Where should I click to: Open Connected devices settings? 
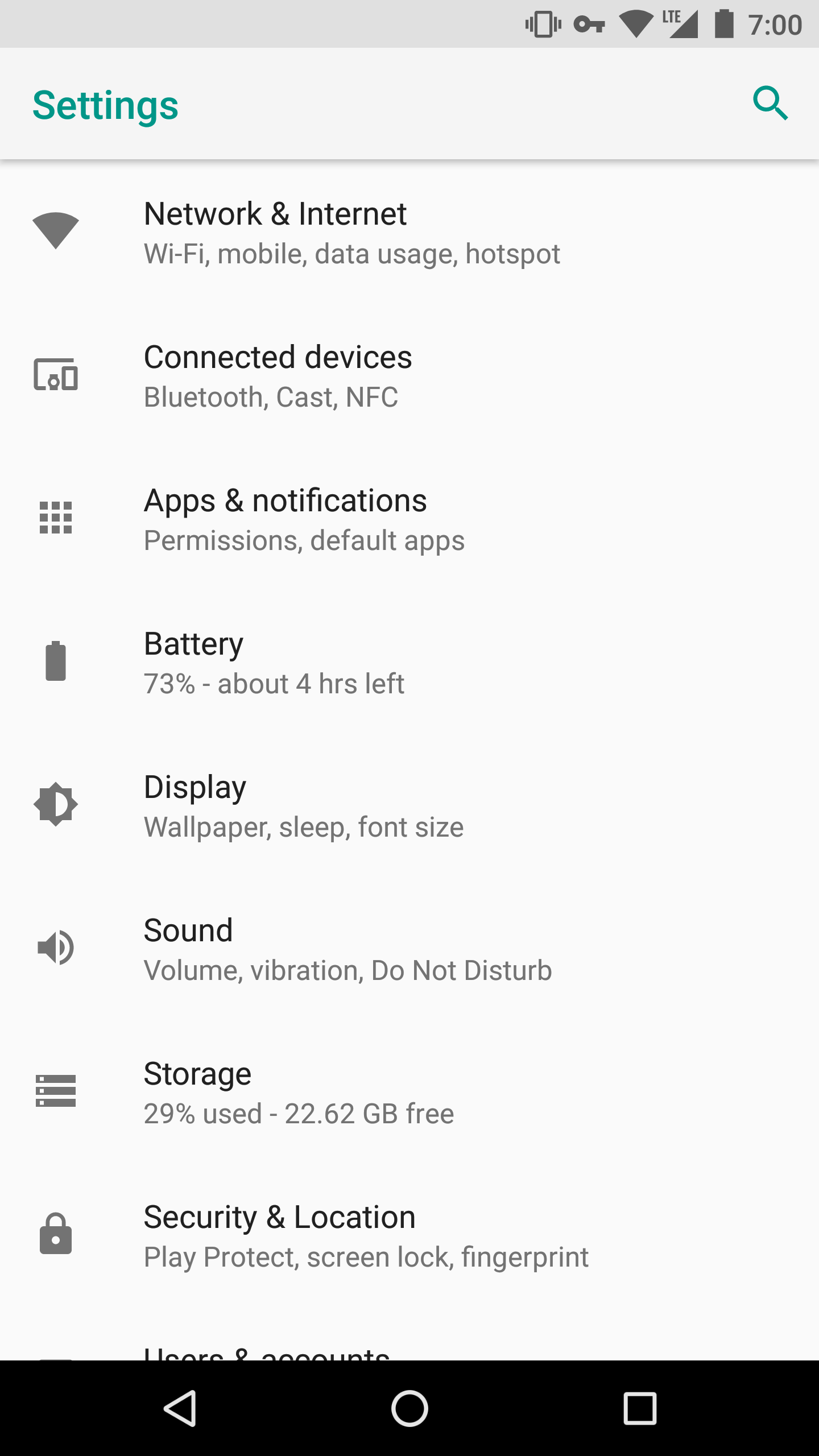353,375
